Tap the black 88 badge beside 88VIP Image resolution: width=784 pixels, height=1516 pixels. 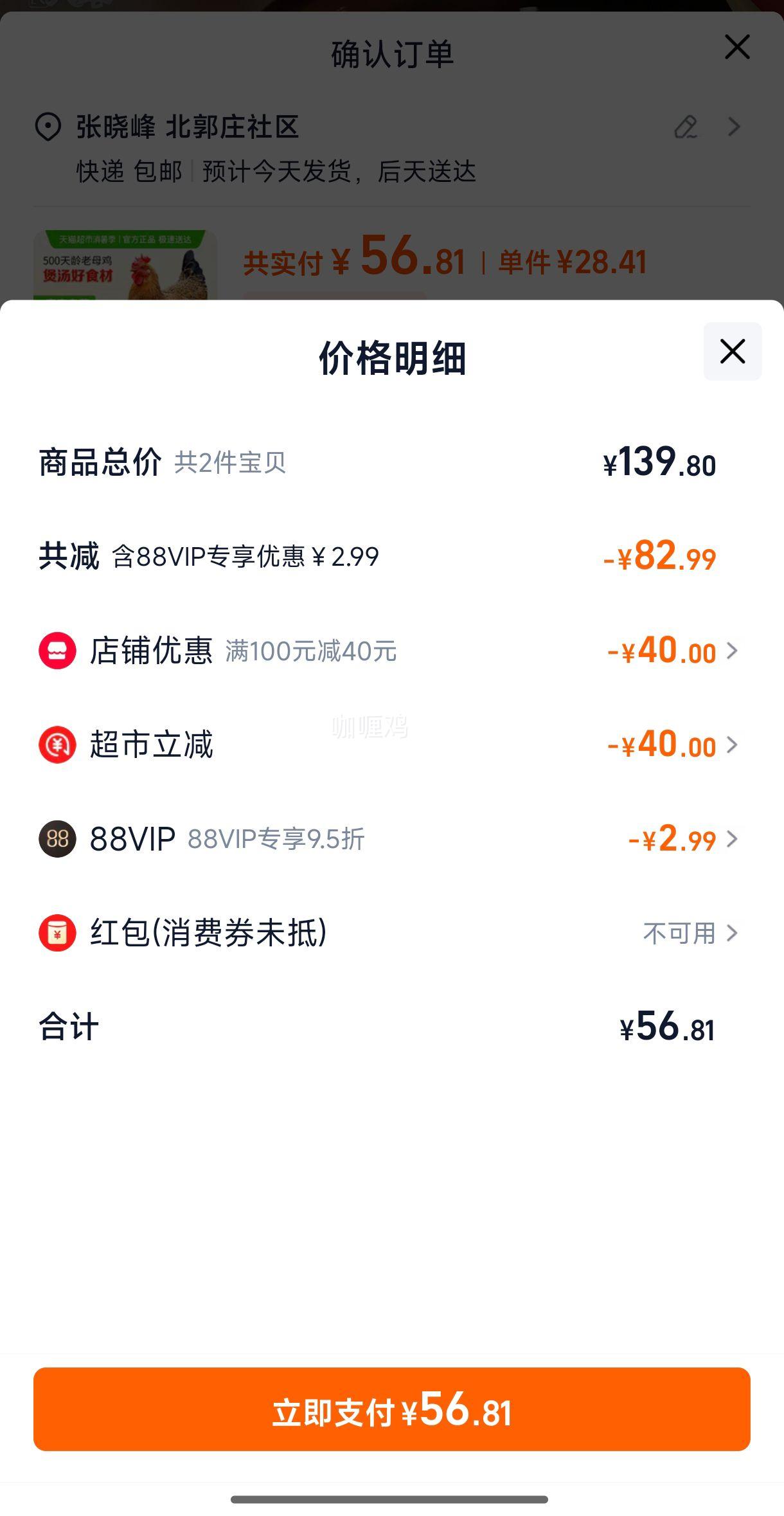tap(57, 839)
